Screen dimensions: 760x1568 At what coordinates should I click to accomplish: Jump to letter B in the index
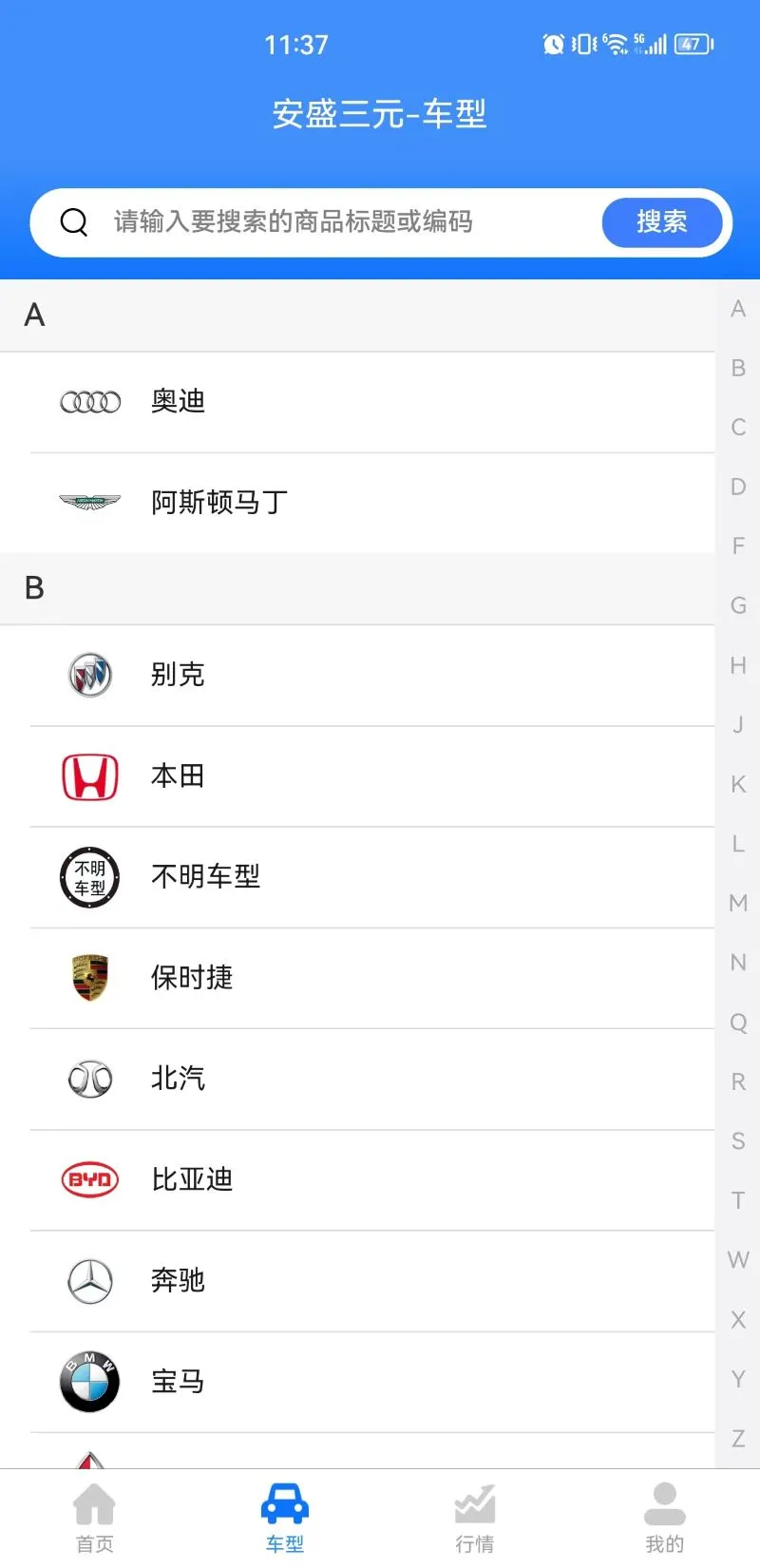click(x=737, y=368)
